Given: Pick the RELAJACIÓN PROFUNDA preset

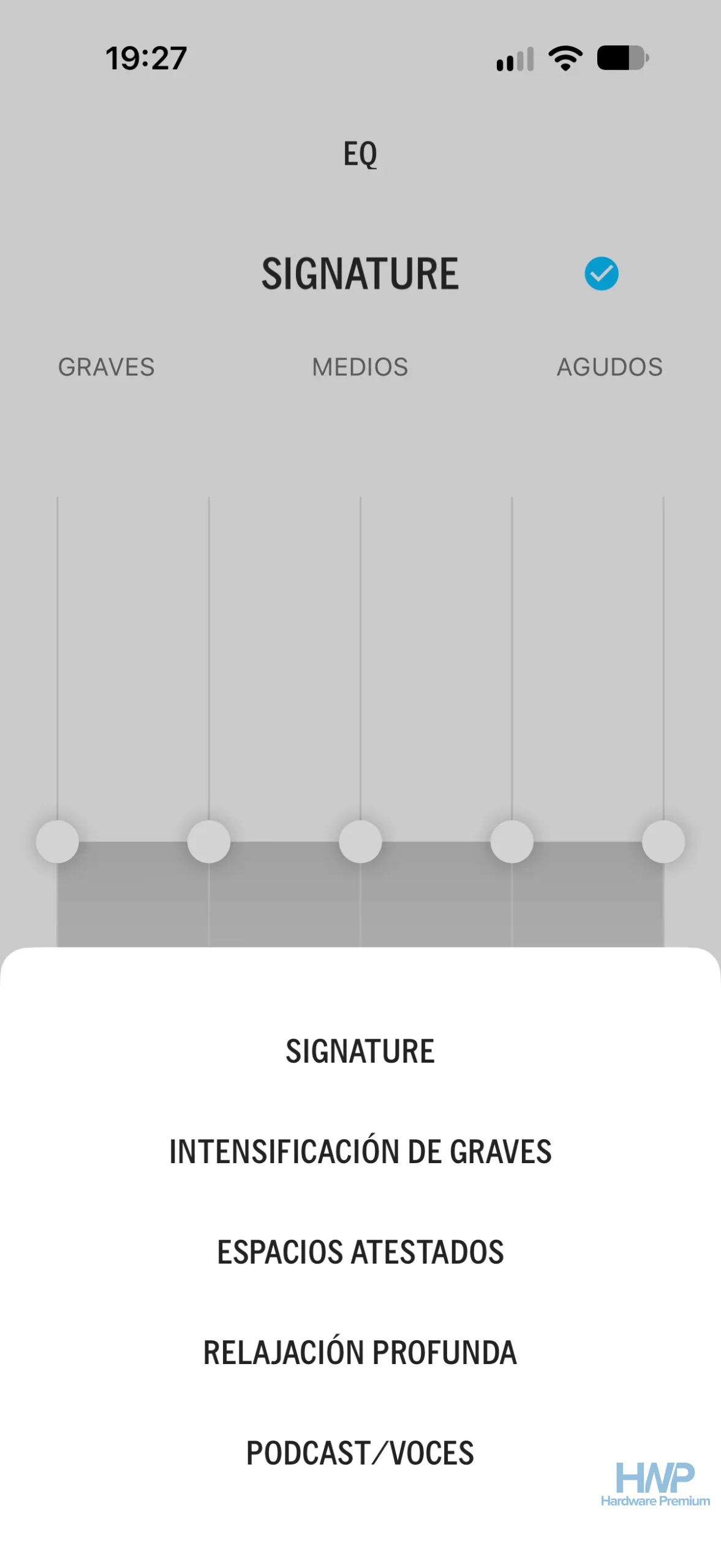Looking at the screenshot, I should [x=360, y=1352].
